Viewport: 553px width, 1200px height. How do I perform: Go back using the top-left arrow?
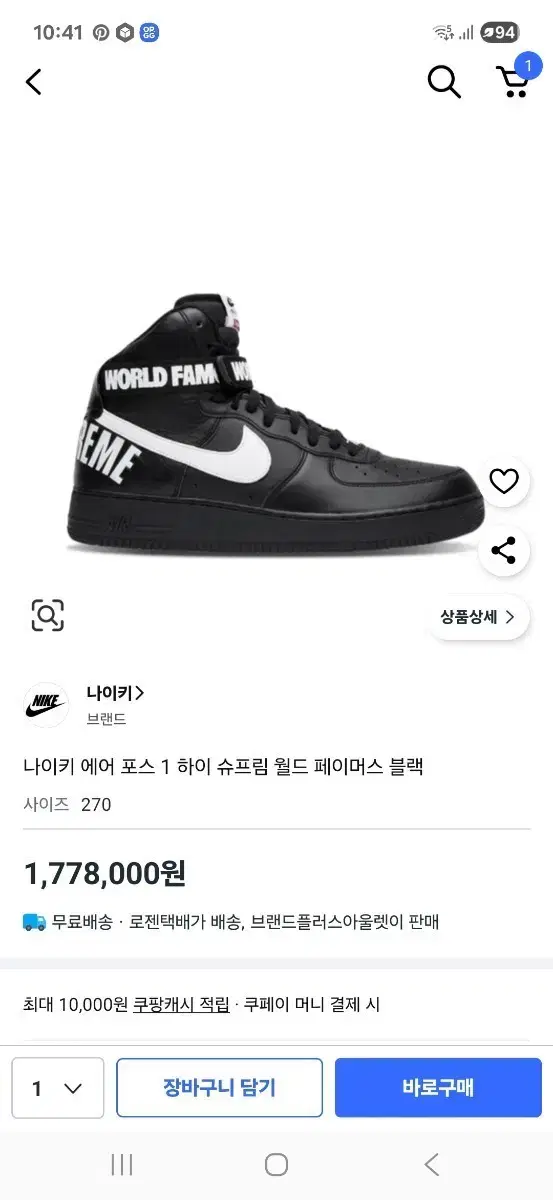coord(34,82)
